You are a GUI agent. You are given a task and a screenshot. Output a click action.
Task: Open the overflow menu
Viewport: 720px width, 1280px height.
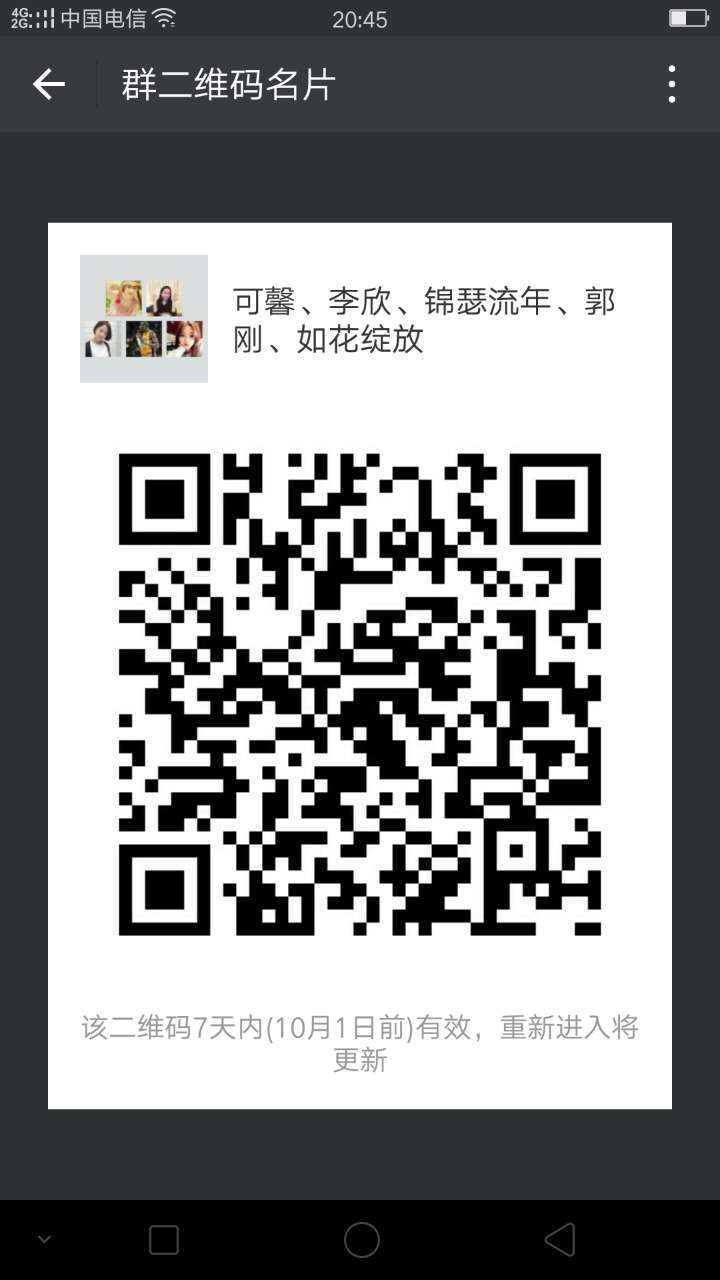pos(672,85)
